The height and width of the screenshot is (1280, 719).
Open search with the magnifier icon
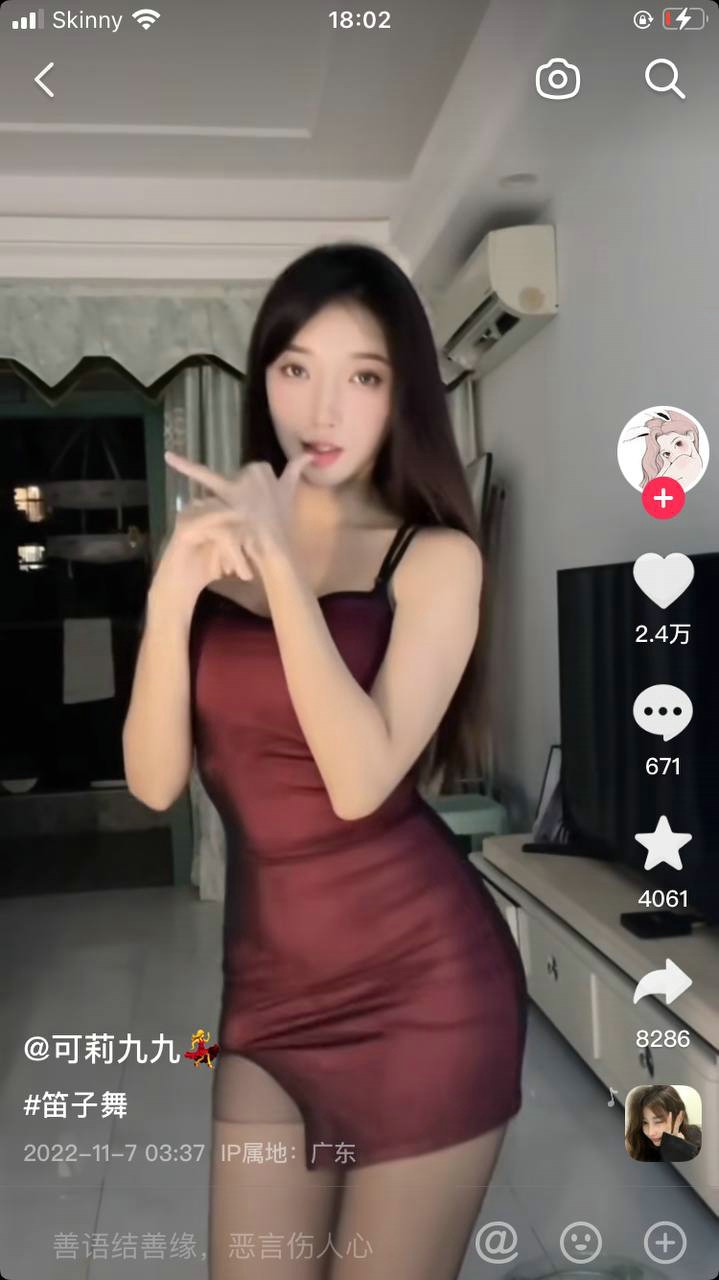coord(664,78)
